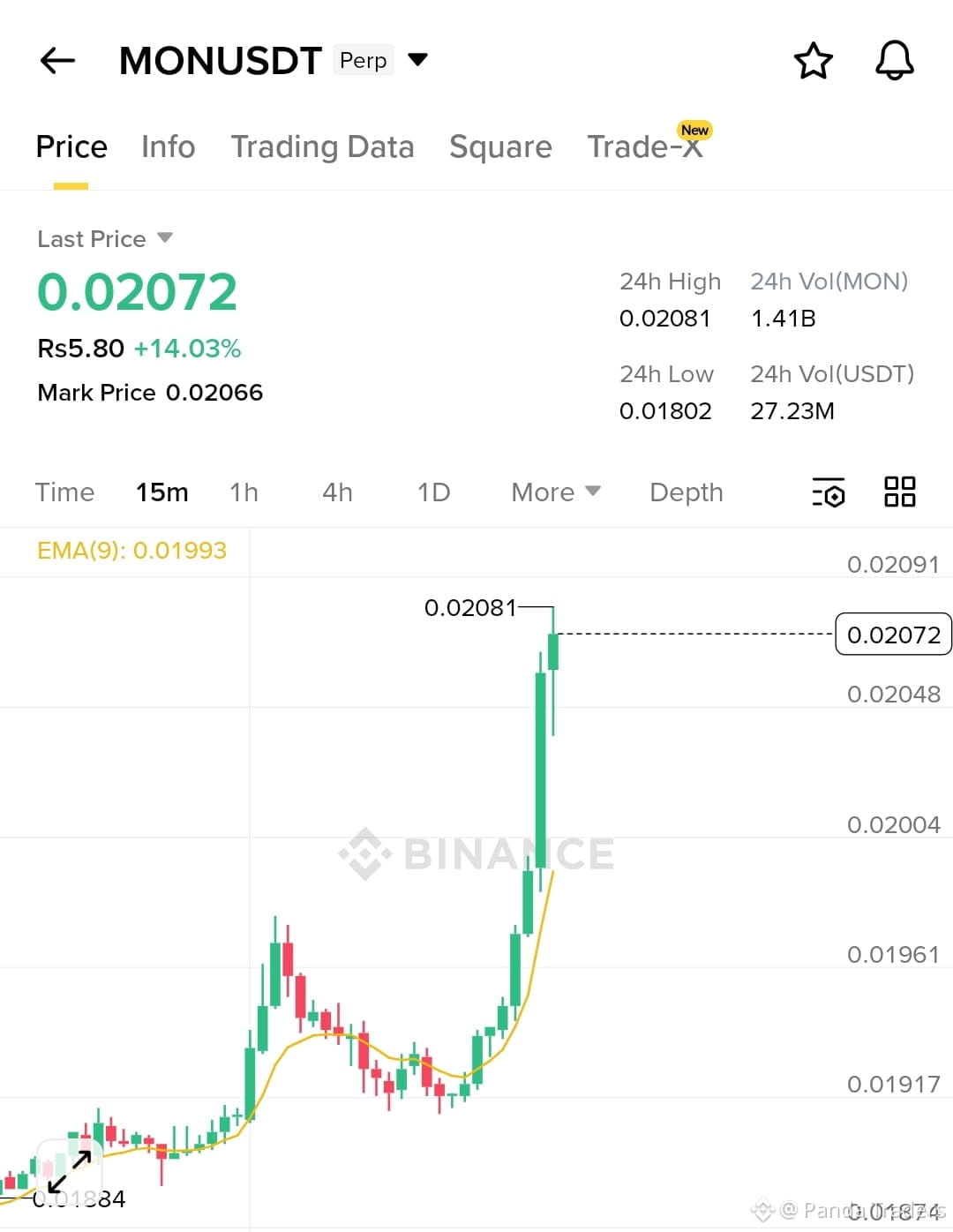Enable the 1D candle interval

(x=432, y=492)
